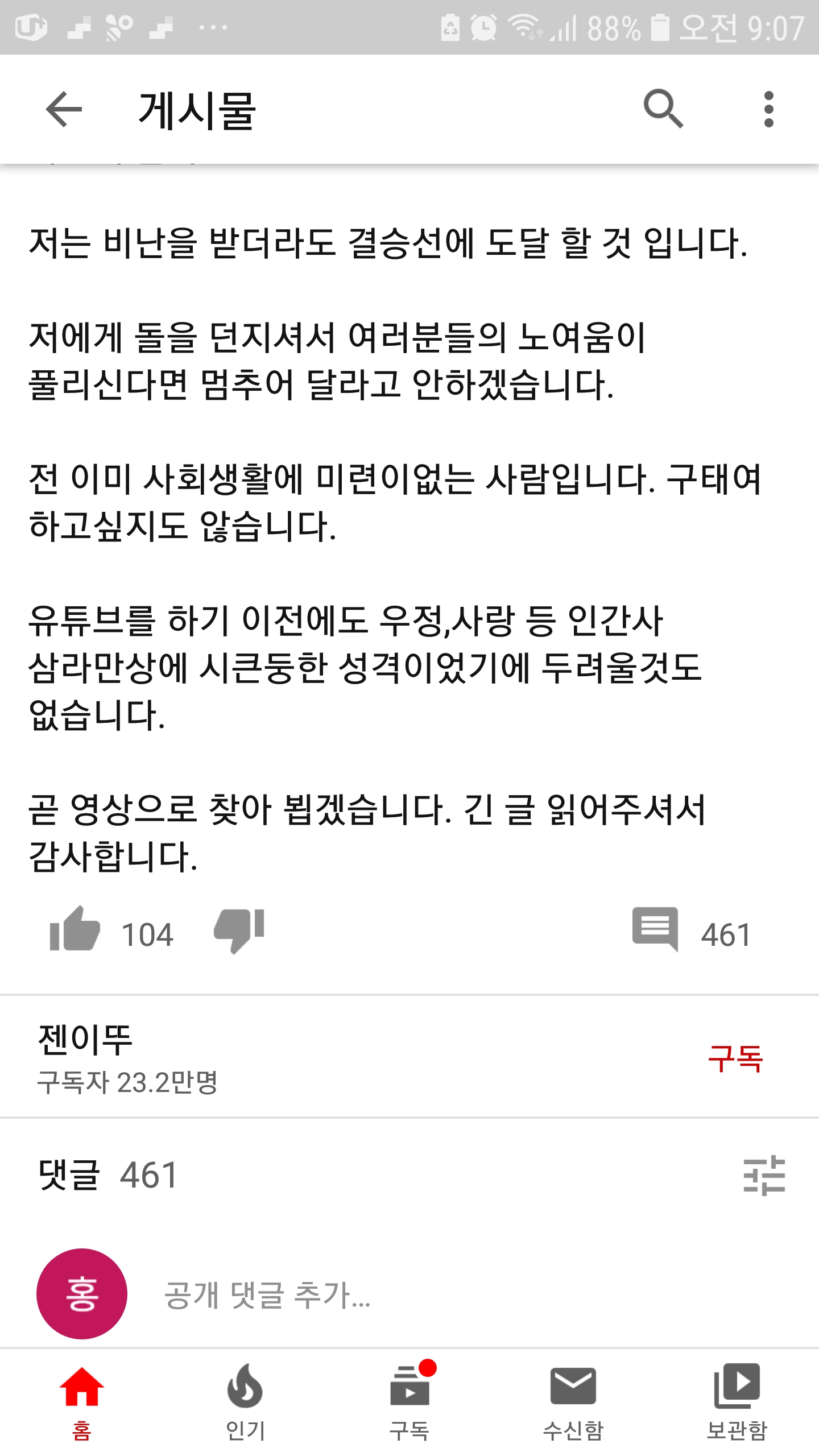Go back using the arrow
819x1456 pixels.
click(64, 109)
